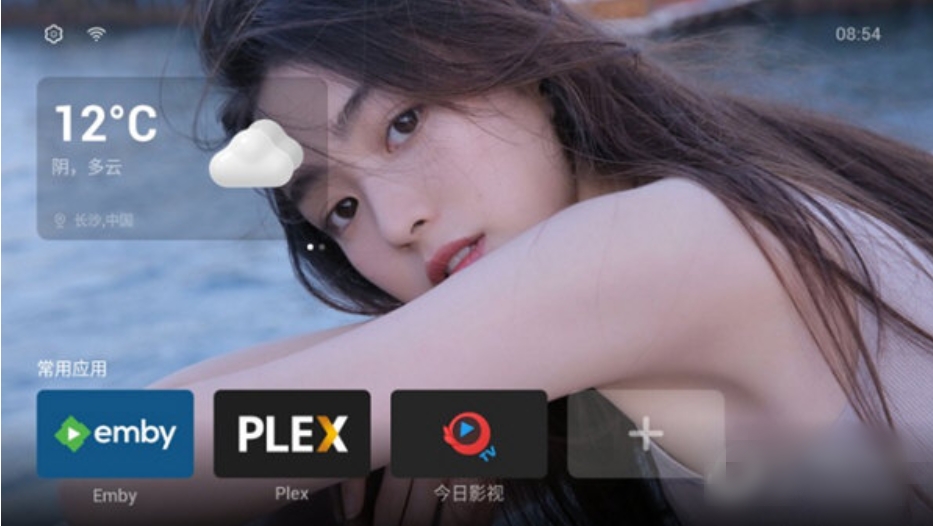Open the 今日影视 app
The height and width of the screenshot is (526, 933).
468,434
